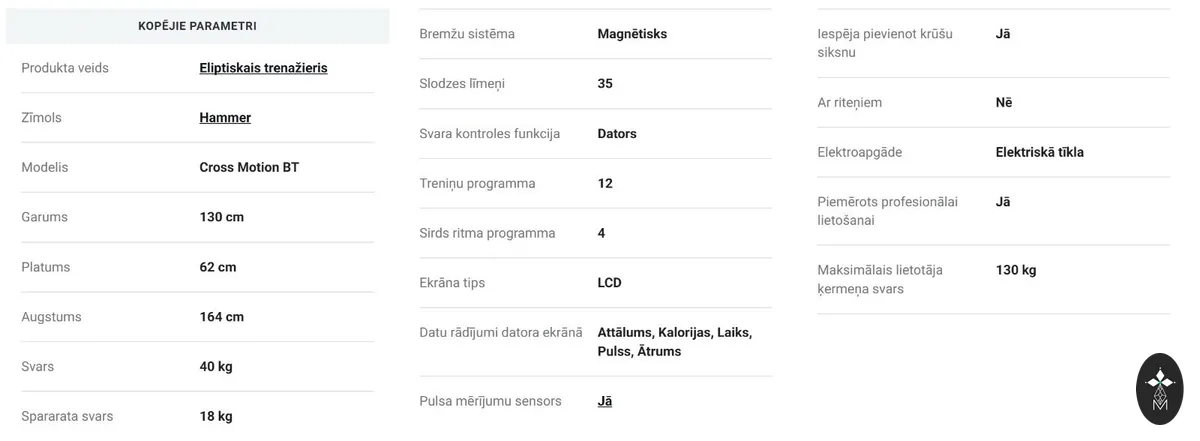Open the Eliptiskais trenažieris product type link
Viewport: 1200px width, 441px height.
[x=263, y=68]
